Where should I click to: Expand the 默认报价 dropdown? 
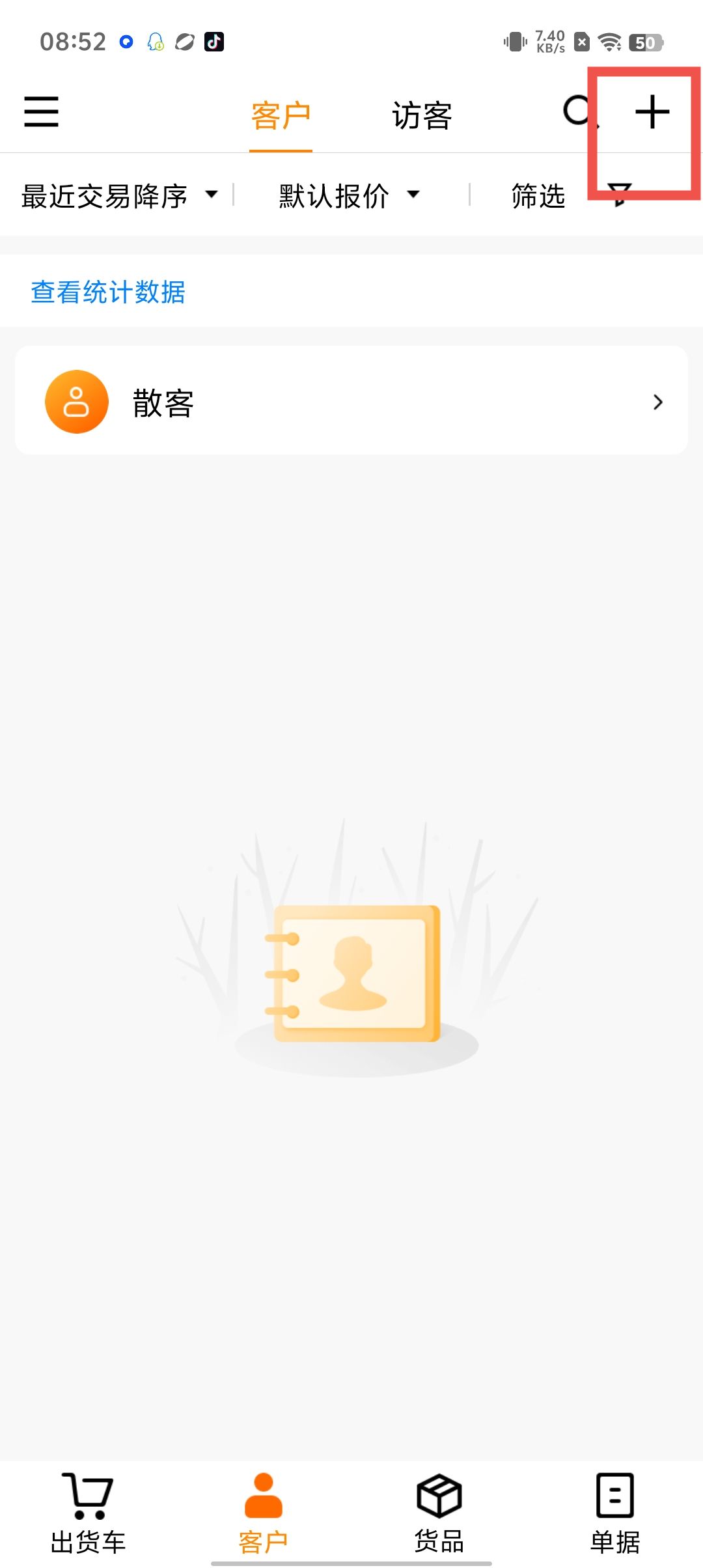tap(349, 195)
